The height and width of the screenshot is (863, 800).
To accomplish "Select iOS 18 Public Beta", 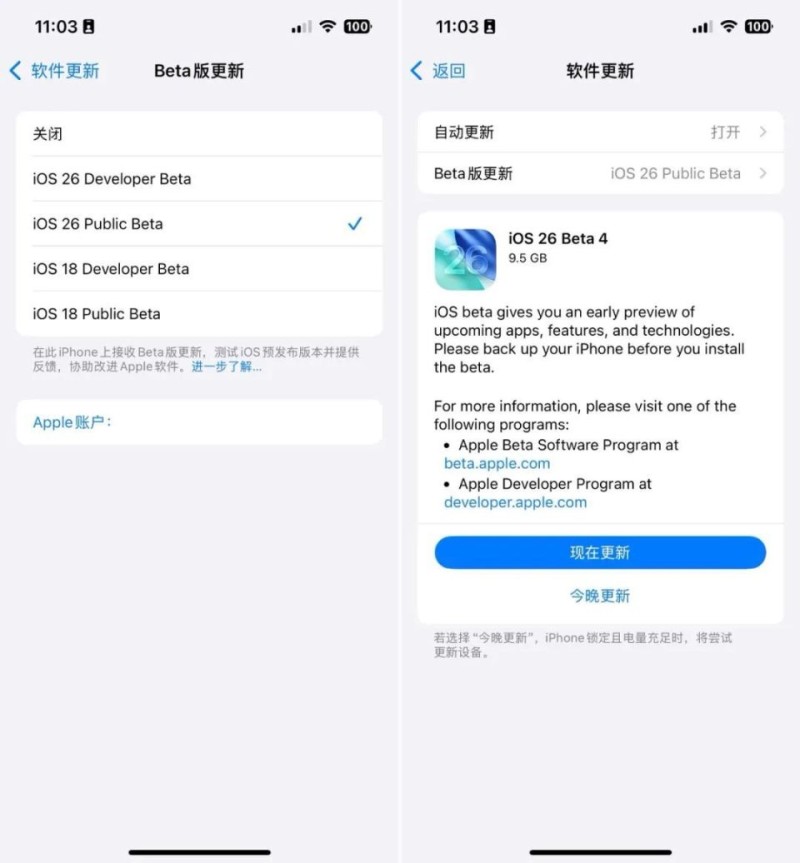I will (198, 314).
